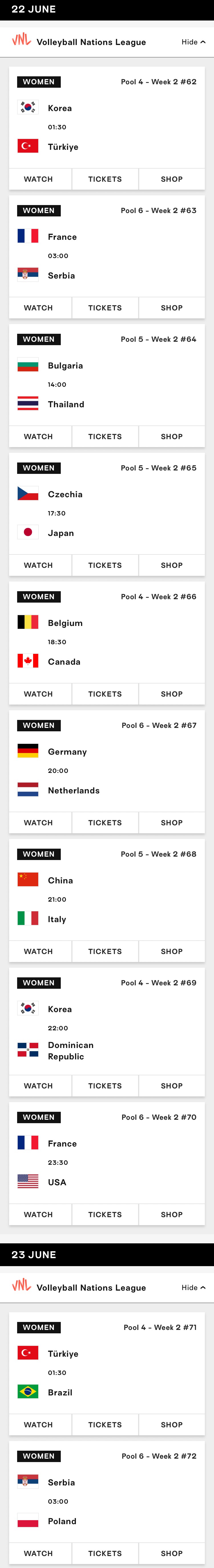Get tickets for Korea vs Türkiye
Viewport: 214px width, 1568px height.
(105, 179)
